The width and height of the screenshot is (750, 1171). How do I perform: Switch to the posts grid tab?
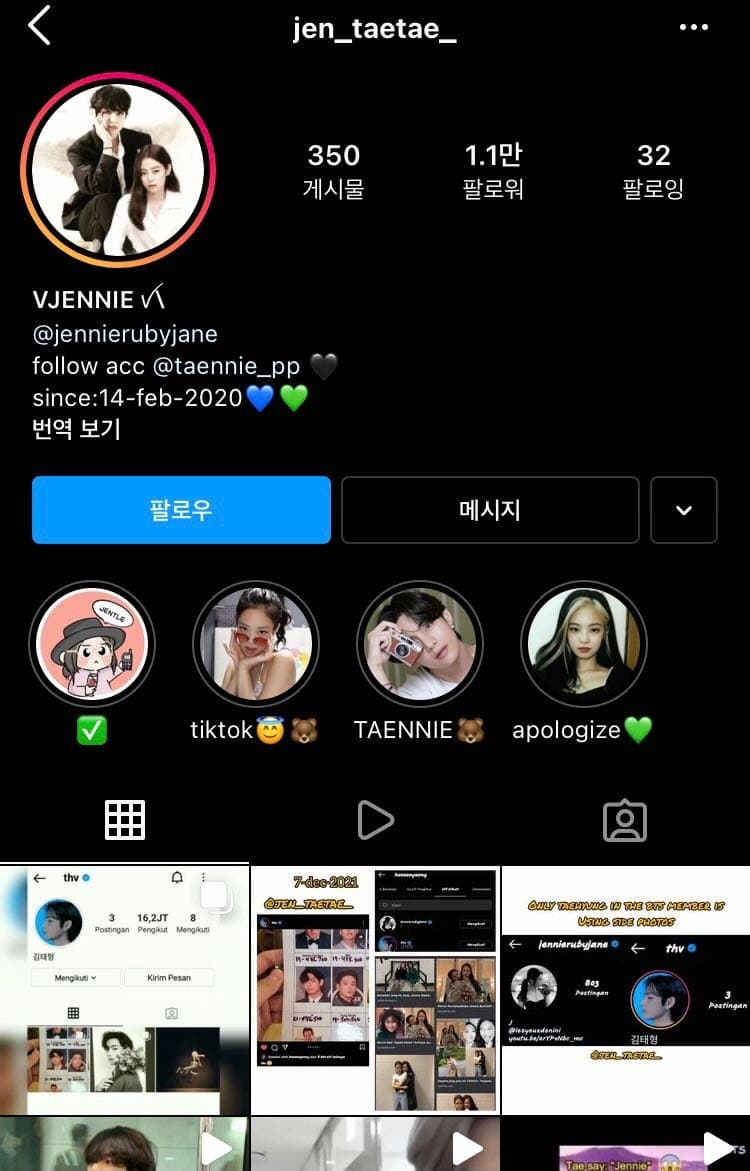tap(125, 820)
